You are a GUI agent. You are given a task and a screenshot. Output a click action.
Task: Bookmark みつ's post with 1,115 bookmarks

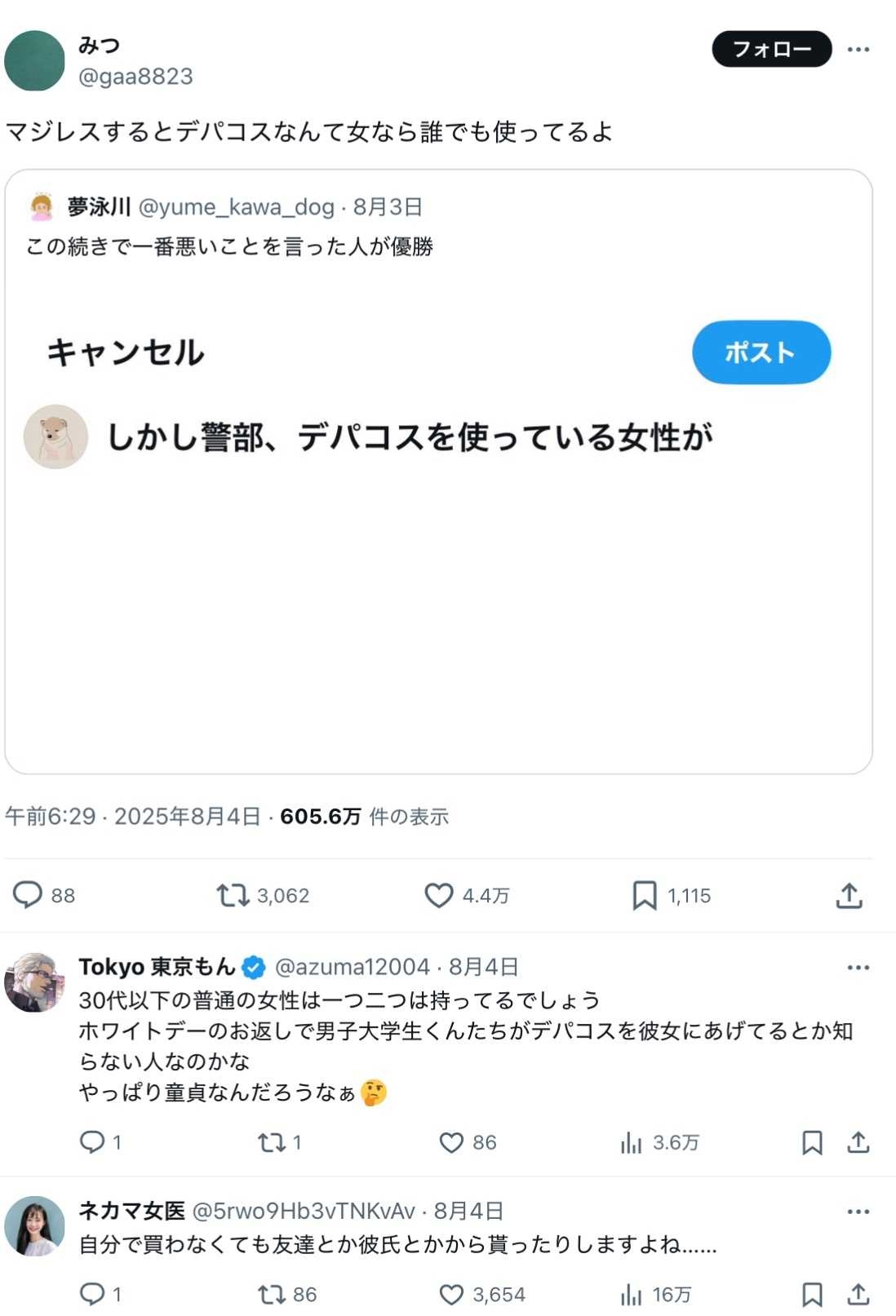tap(644, 895)
